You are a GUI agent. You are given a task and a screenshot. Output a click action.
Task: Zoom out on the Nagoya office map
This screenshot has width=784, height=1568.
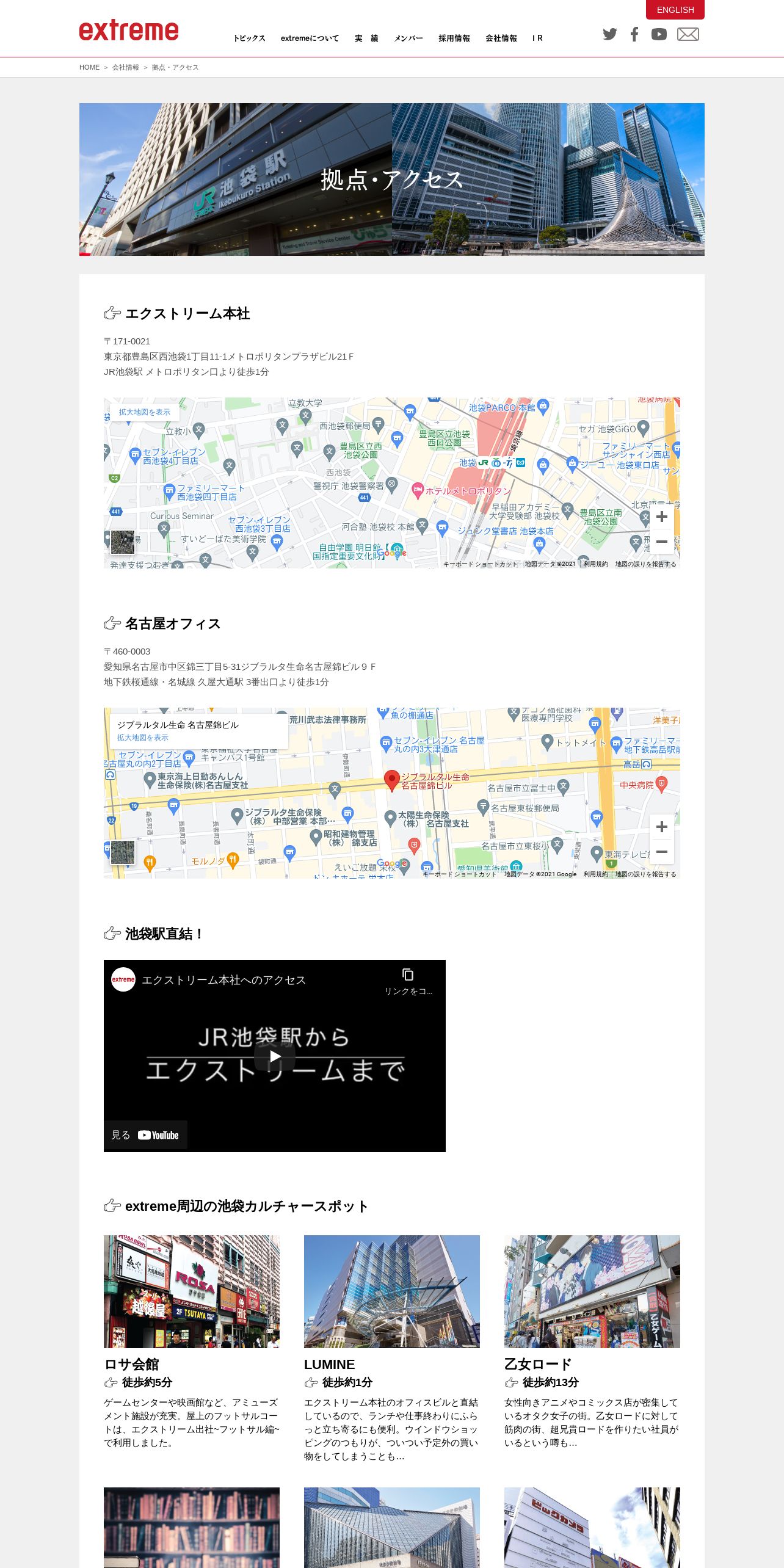(661, 852)
